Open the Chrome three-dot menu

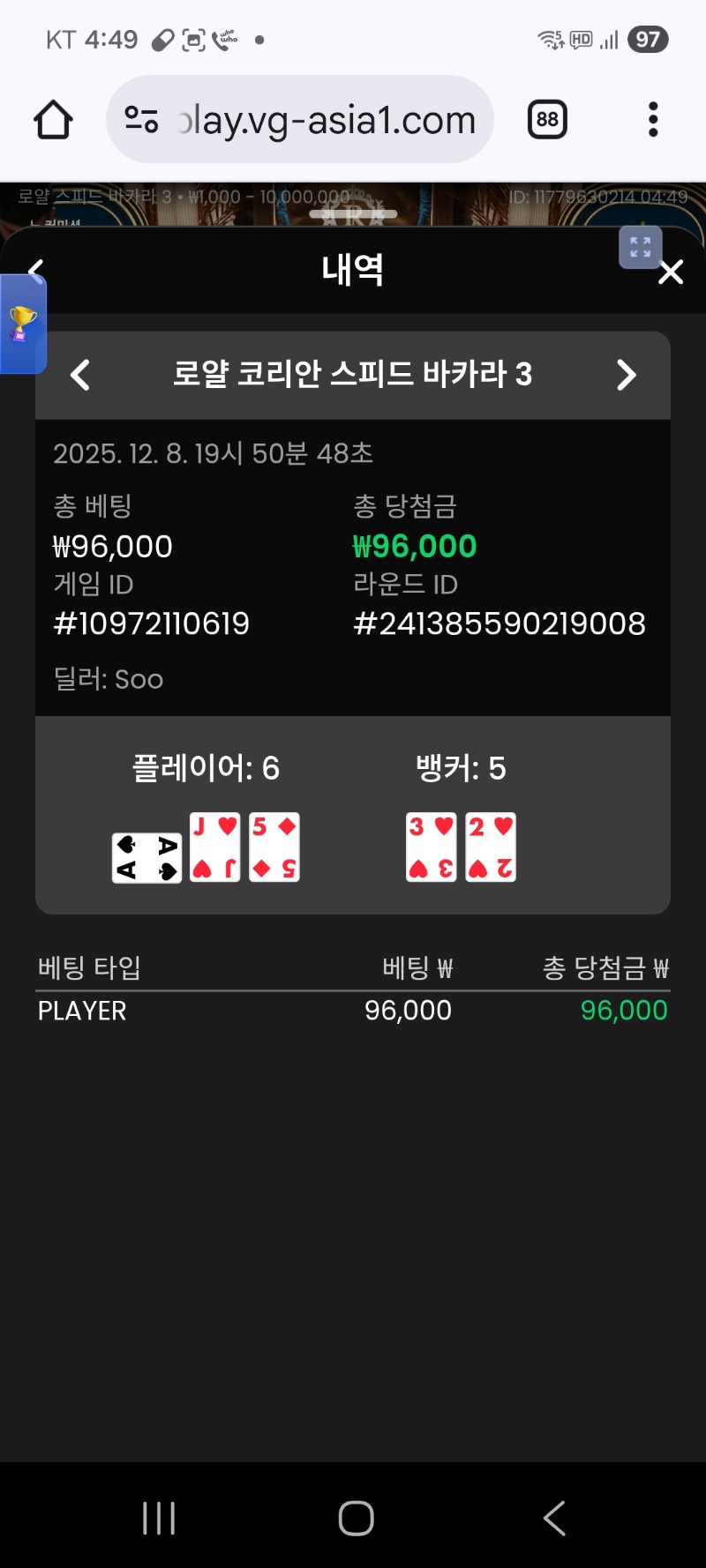[x=652, y=119]
